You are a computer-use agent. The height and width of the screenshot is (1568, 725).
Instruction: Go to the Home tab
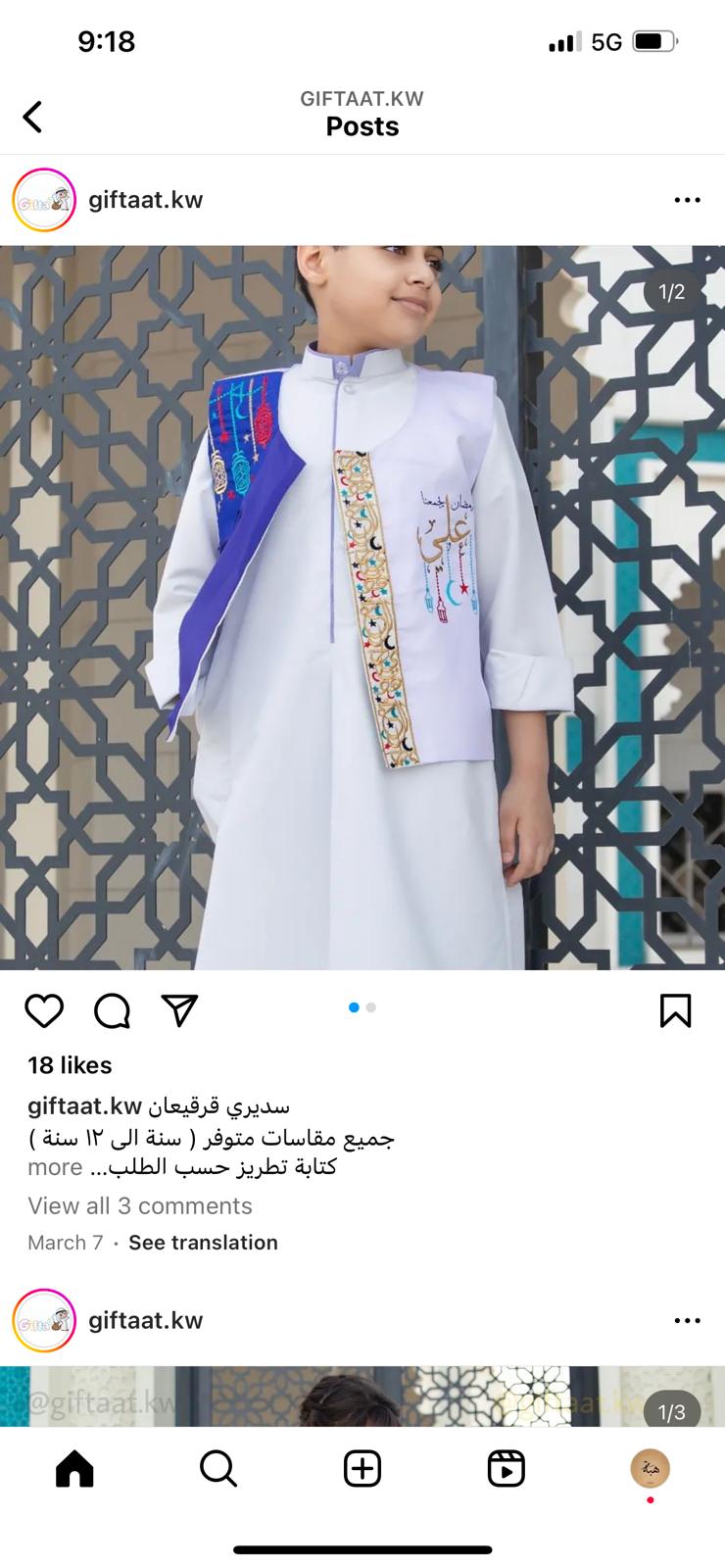click(x=74, y=1468)
